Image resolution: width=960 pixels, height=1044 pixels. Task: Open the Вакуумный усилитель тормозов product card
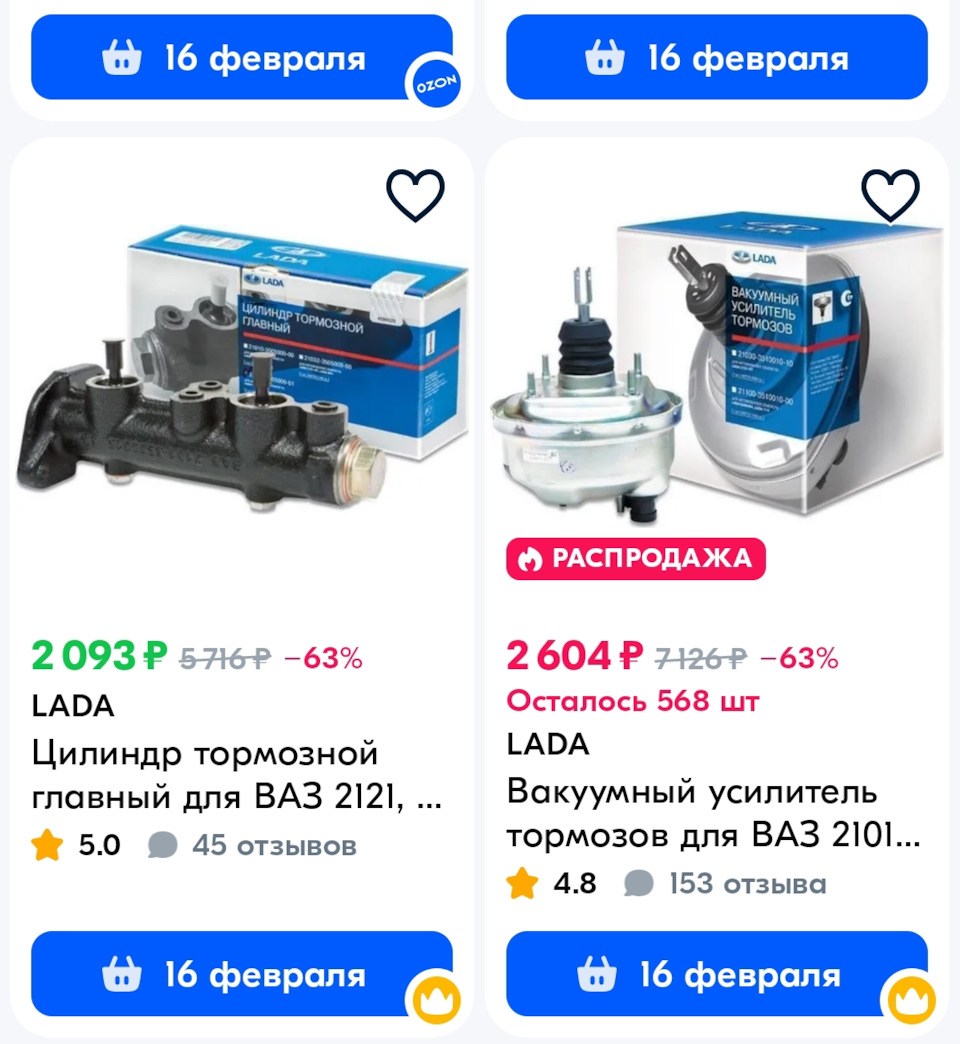point(712,811)
